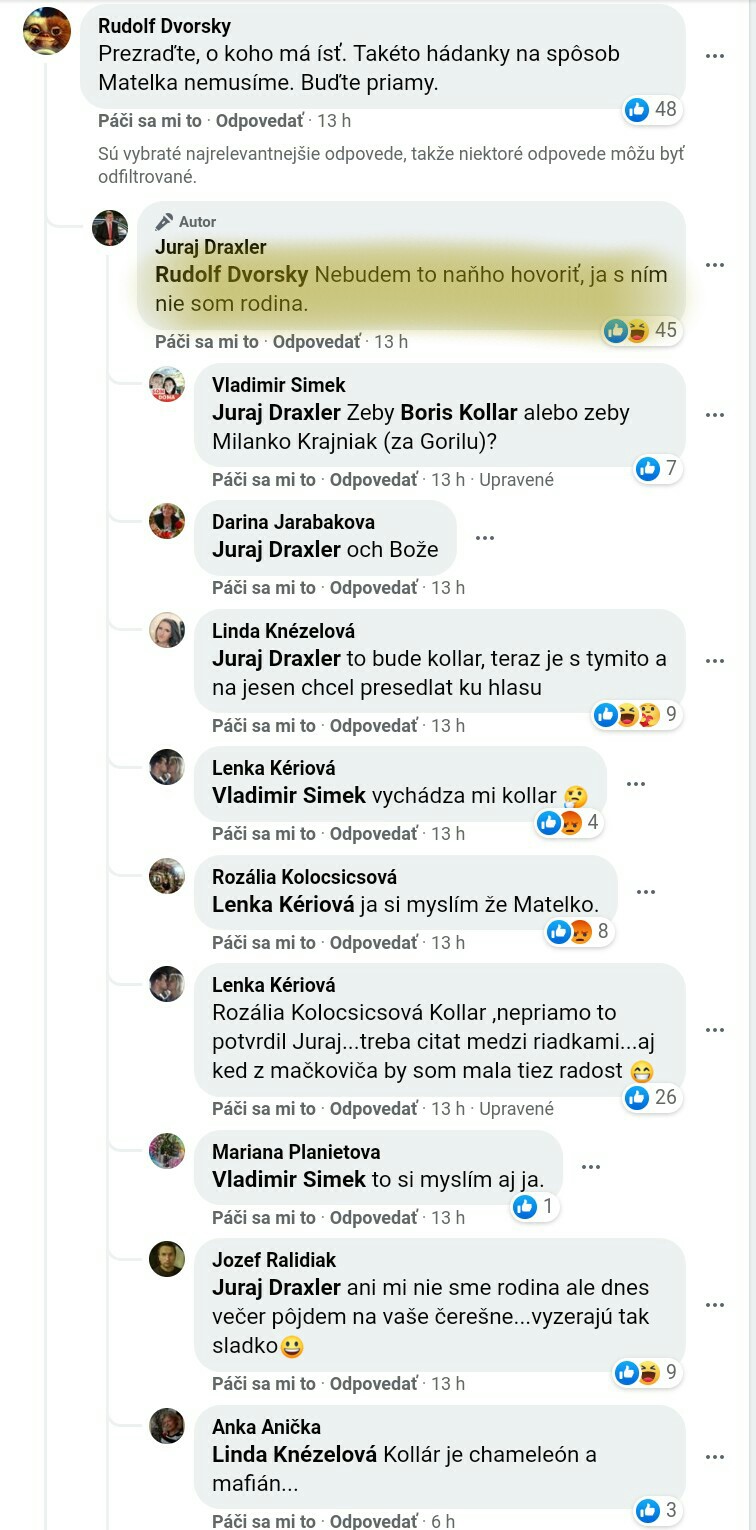Open options menu for Rudolf Dvorsky's comment

click(714, 56)
